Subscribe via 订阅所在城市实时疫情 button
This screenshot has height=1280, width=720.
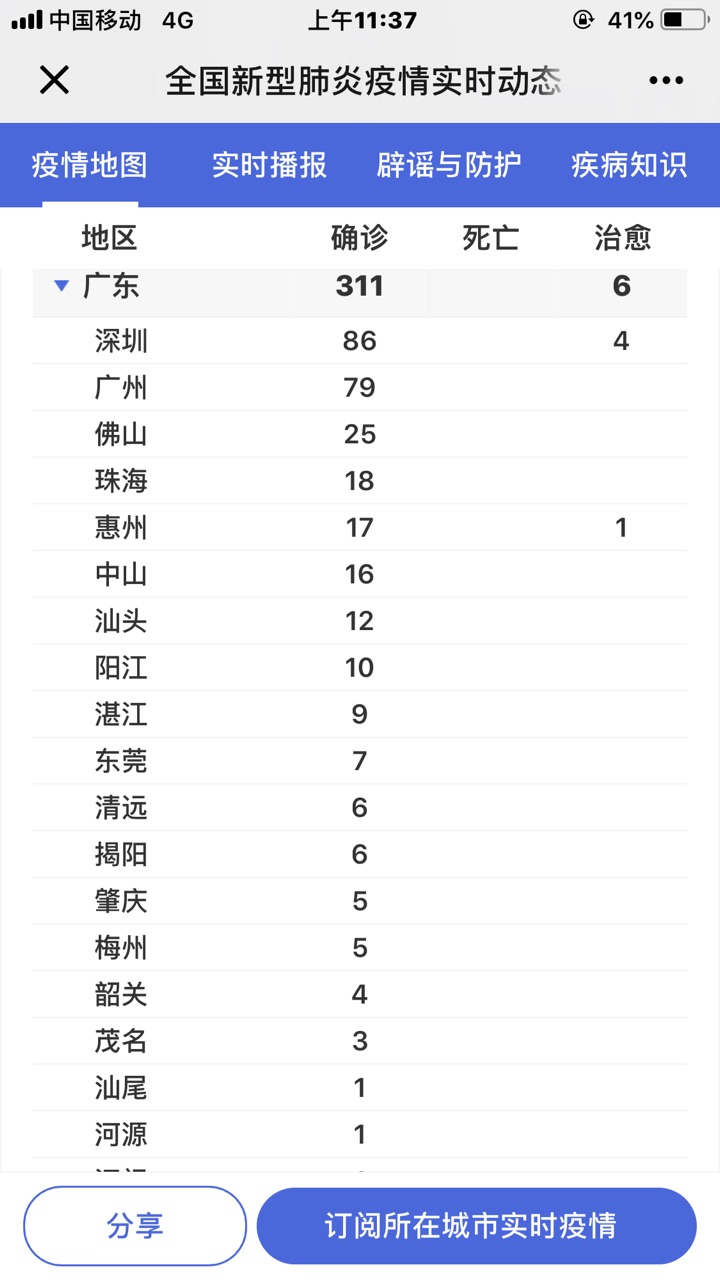477,1226
